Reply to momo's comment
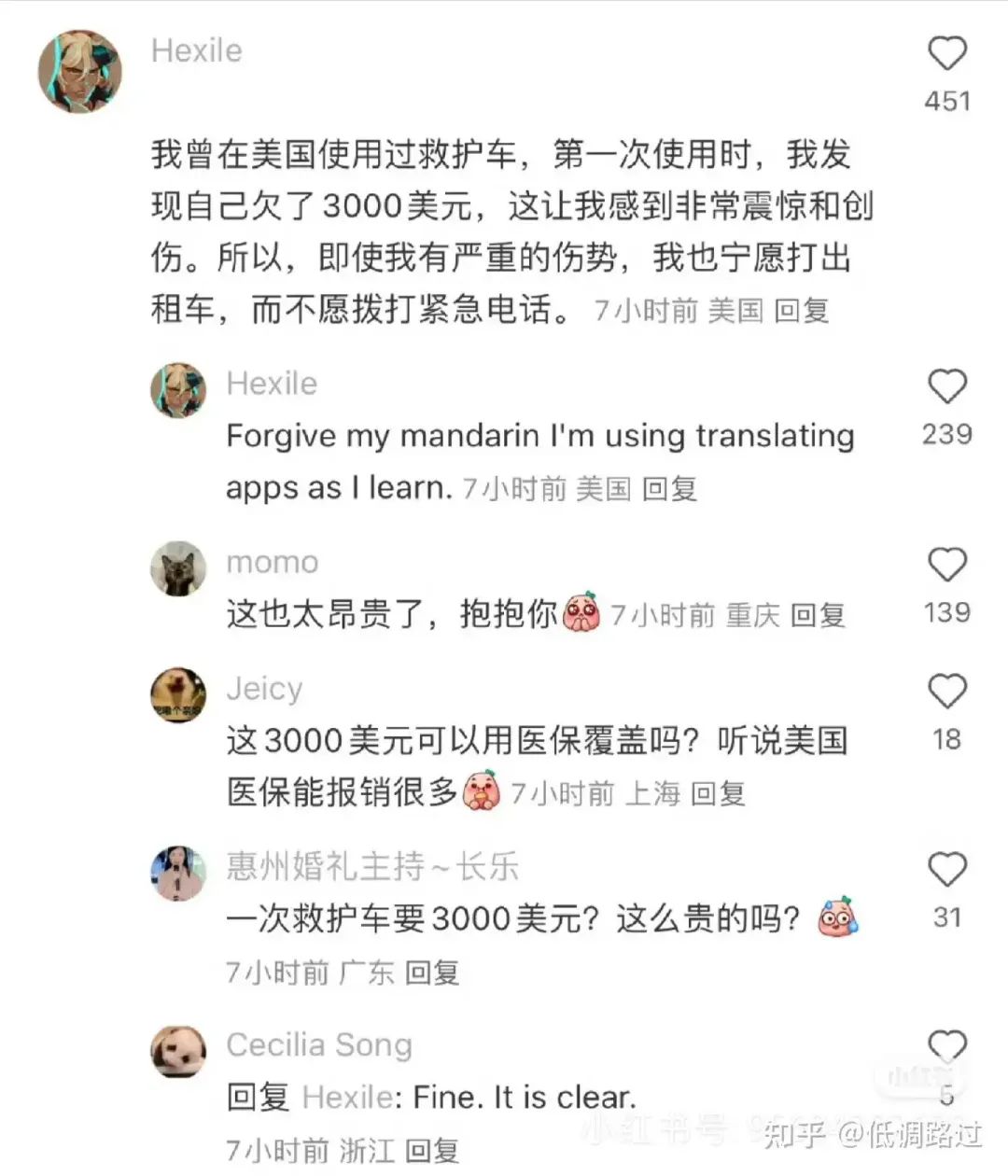The image size is (1008, 1176). tap(818, 616)
